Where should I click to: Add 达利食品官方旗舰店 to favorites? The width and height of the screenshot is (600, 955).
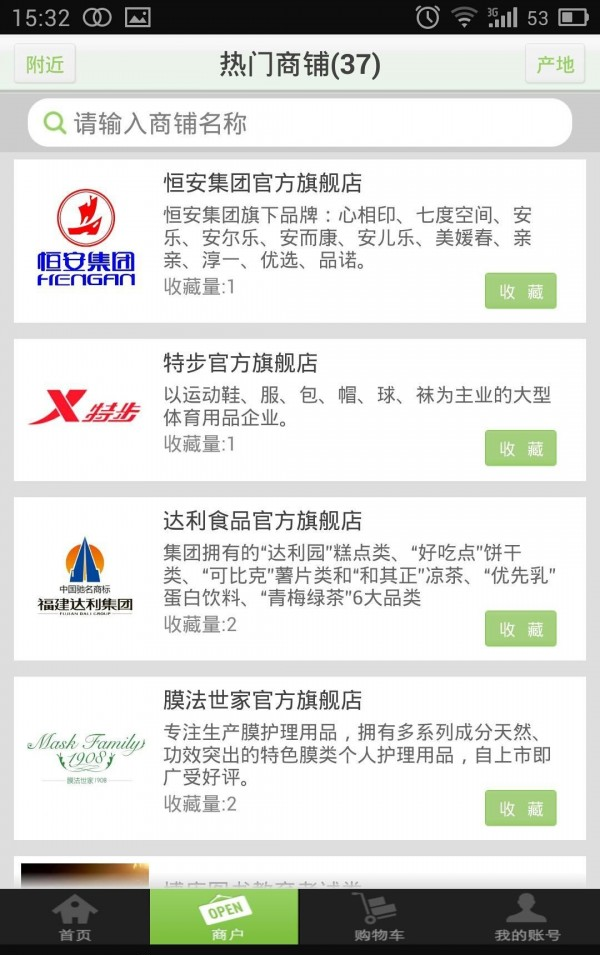520,628
